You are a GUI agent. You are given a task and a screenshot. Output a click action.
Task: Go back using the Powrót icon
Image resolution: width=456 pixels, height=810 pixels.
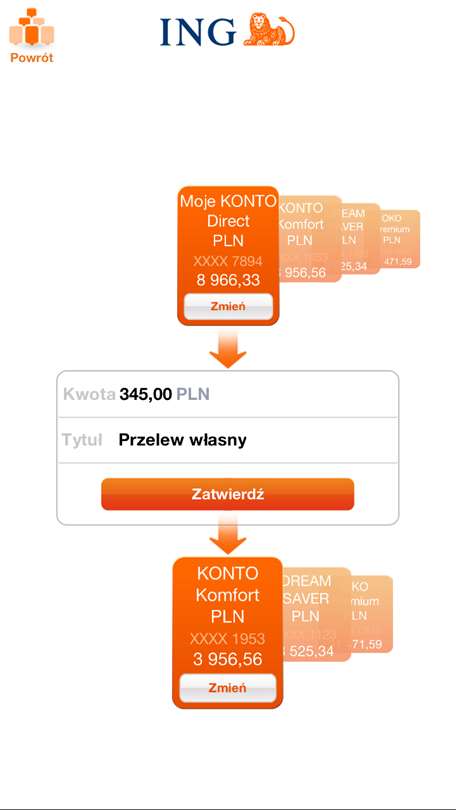(x=32, y=36)
